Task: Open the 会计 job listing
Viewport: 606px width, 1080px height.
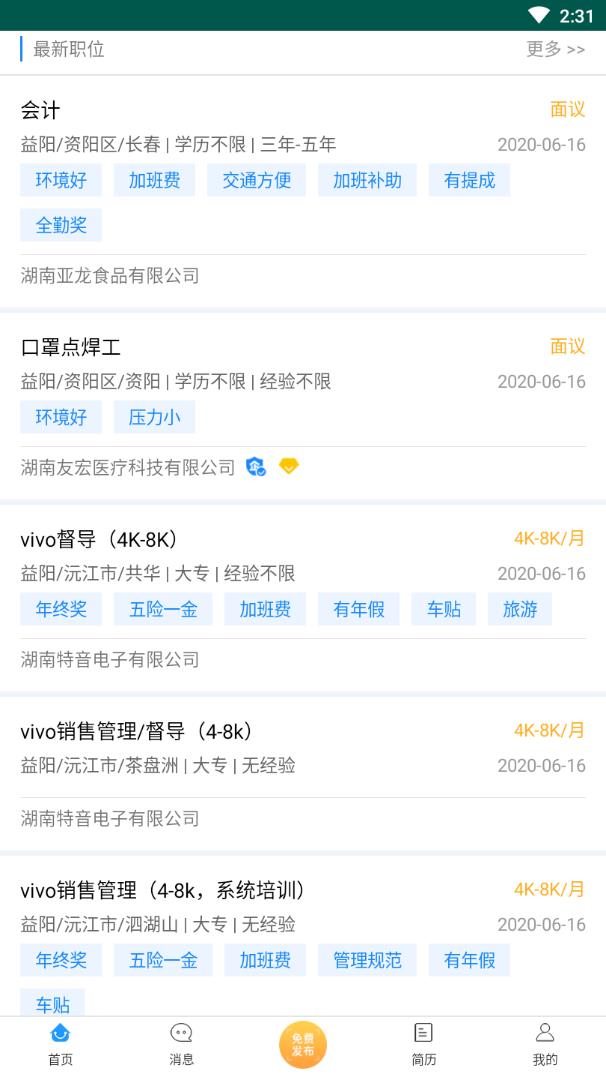Action: point(40,110)
